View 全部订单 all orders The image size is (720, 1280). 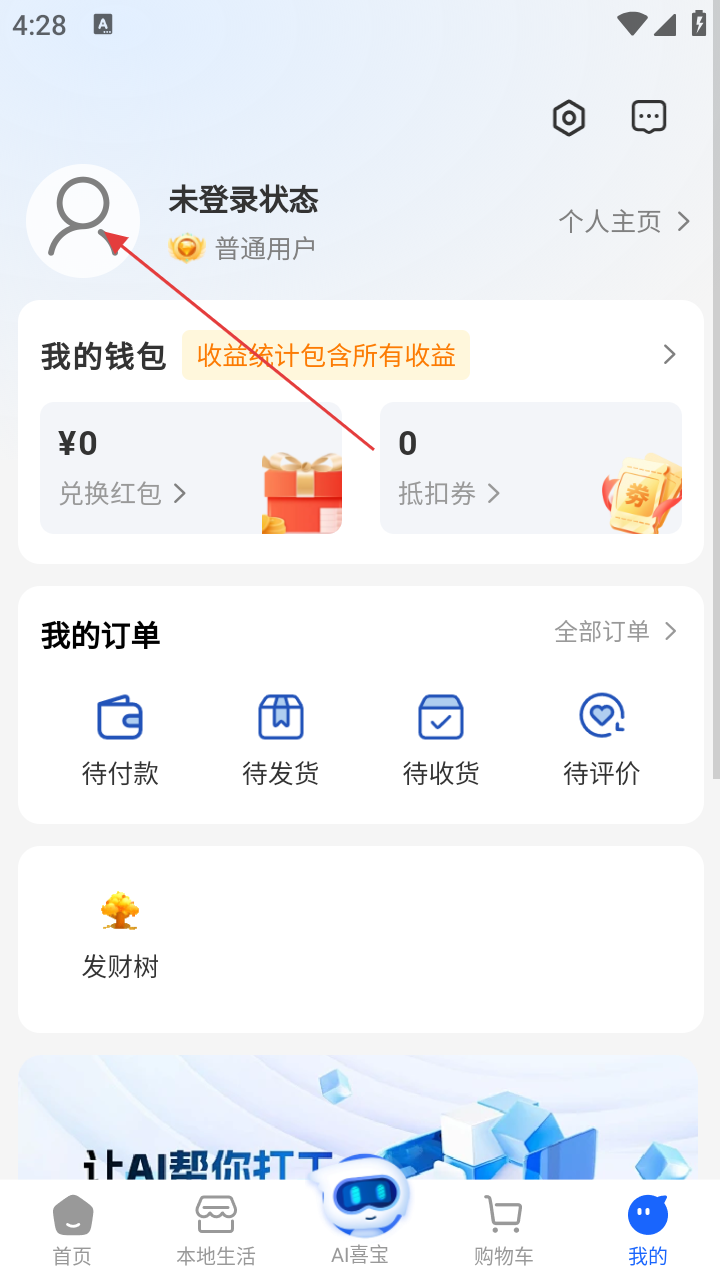pyautogui.click(x=615, y=632)
